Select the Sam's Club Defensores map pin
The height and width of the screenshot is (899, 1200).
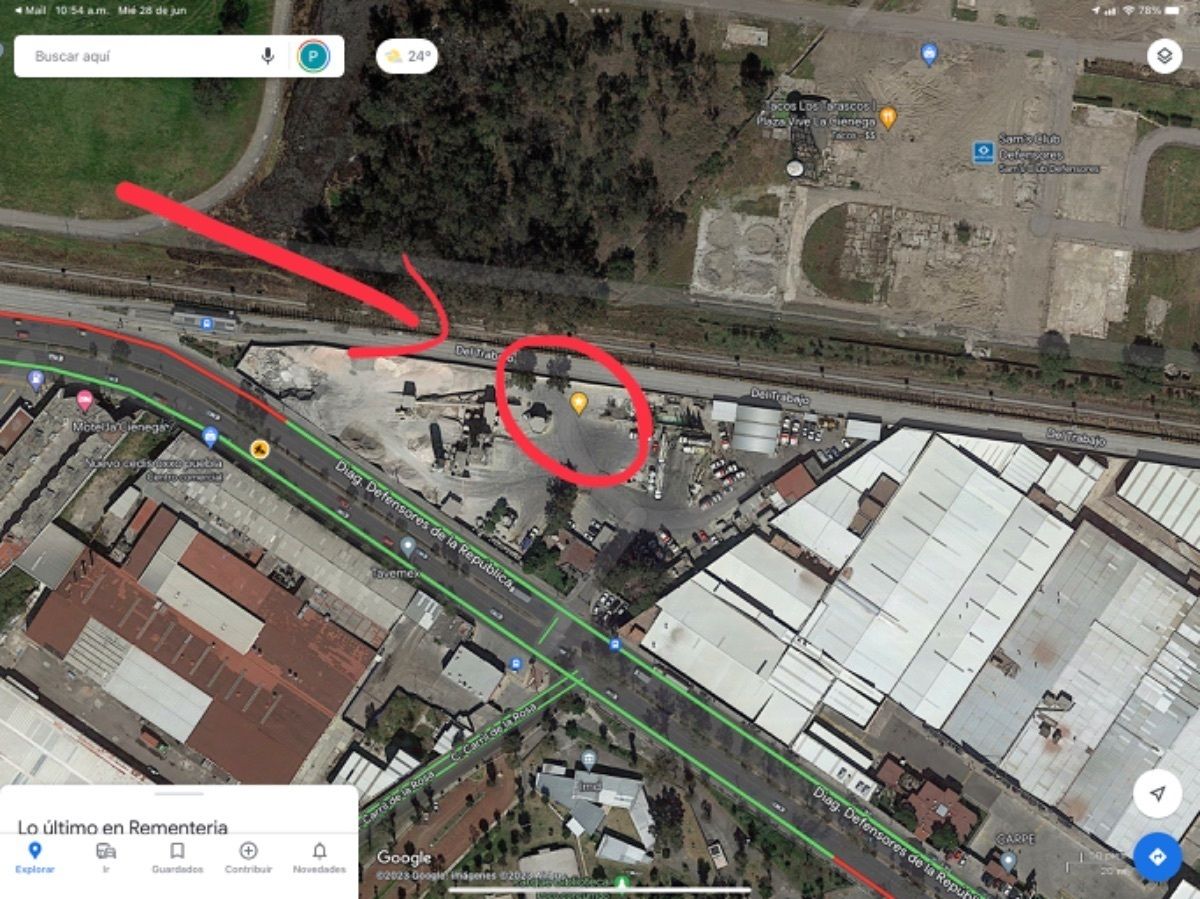click(983, 152)
